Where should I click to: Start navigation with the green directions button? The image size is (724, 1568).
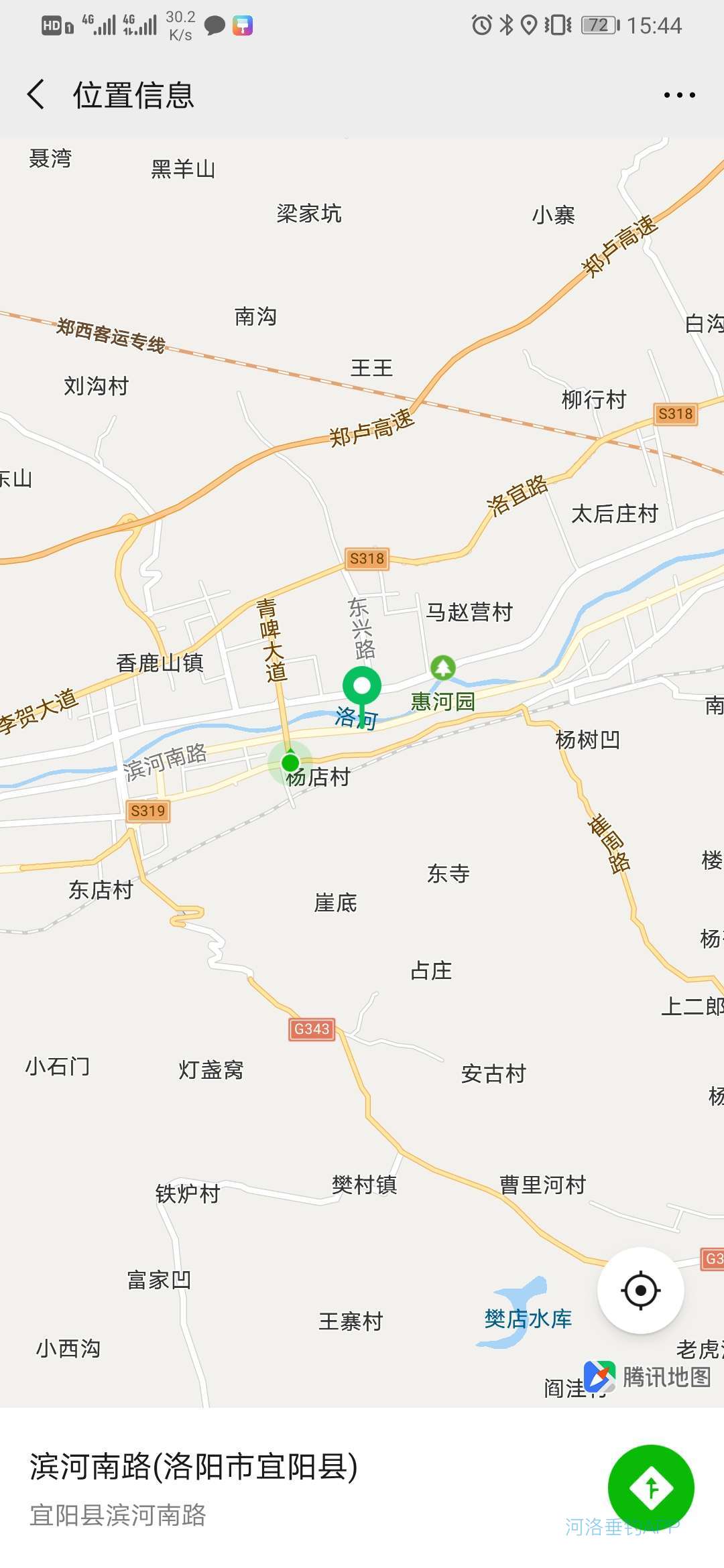pyautogui.click(x=650, y=1488)
